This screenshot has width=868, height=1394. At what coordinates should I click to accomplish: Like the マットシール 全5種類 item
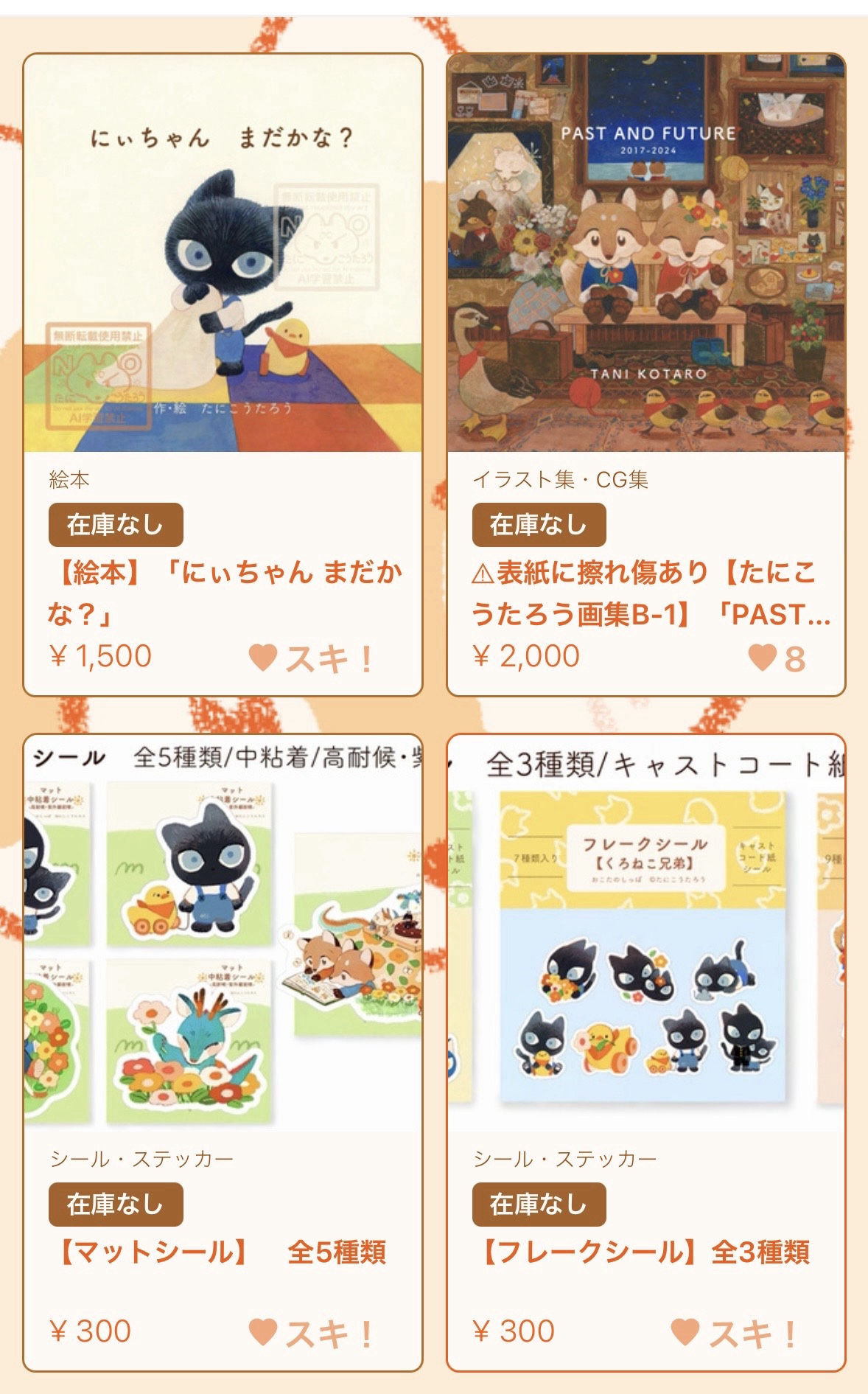[312, 1333]
